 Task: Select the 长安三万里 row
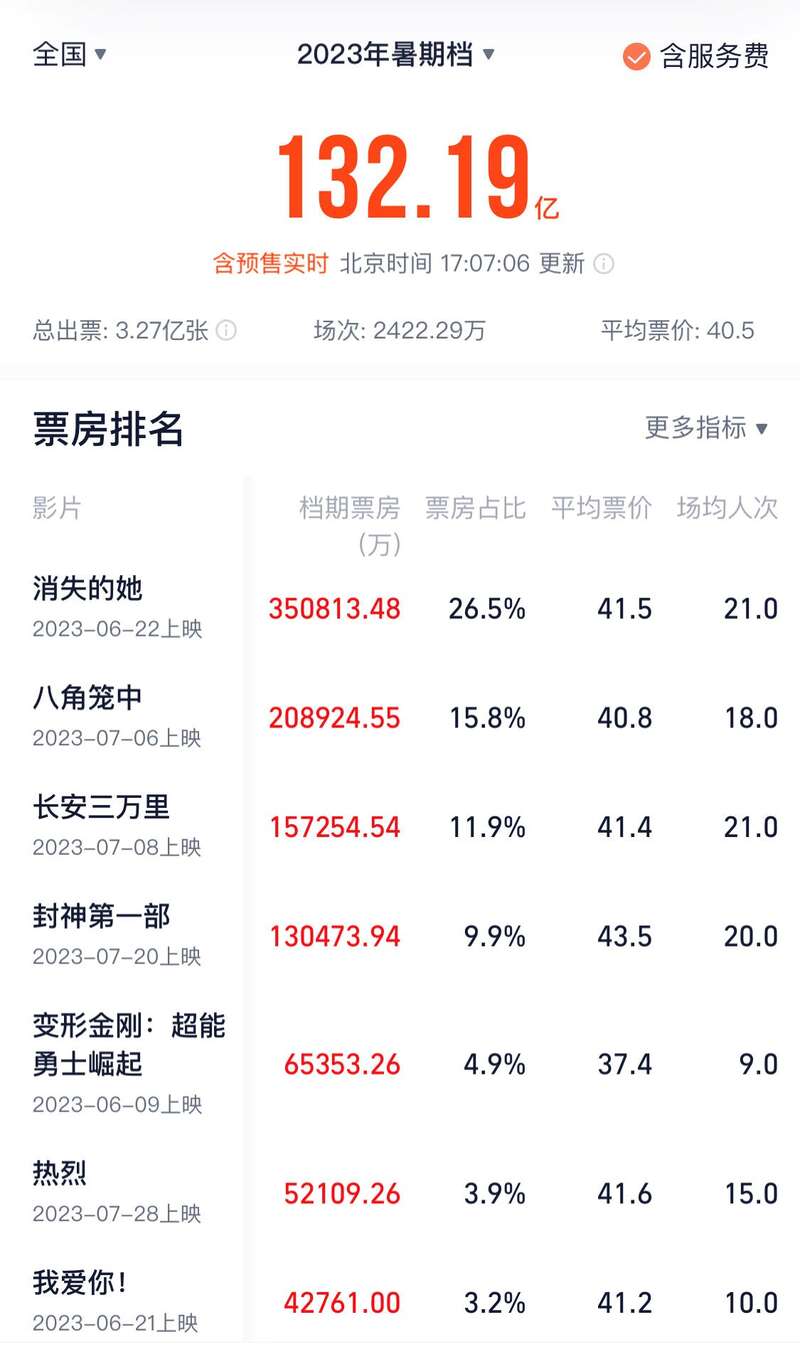click(101, 807)
